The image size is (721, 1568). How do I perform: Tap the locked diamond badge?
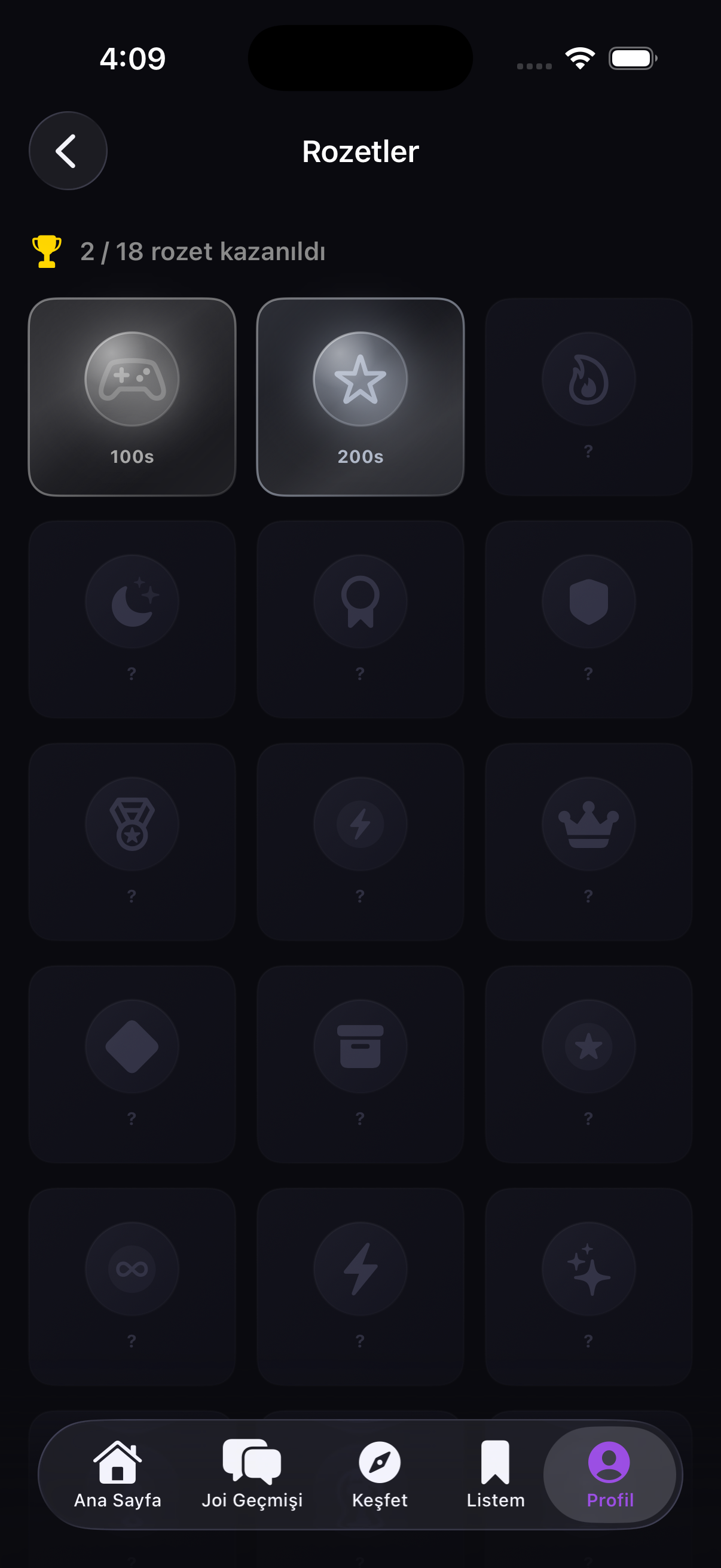coord(132,1064)
